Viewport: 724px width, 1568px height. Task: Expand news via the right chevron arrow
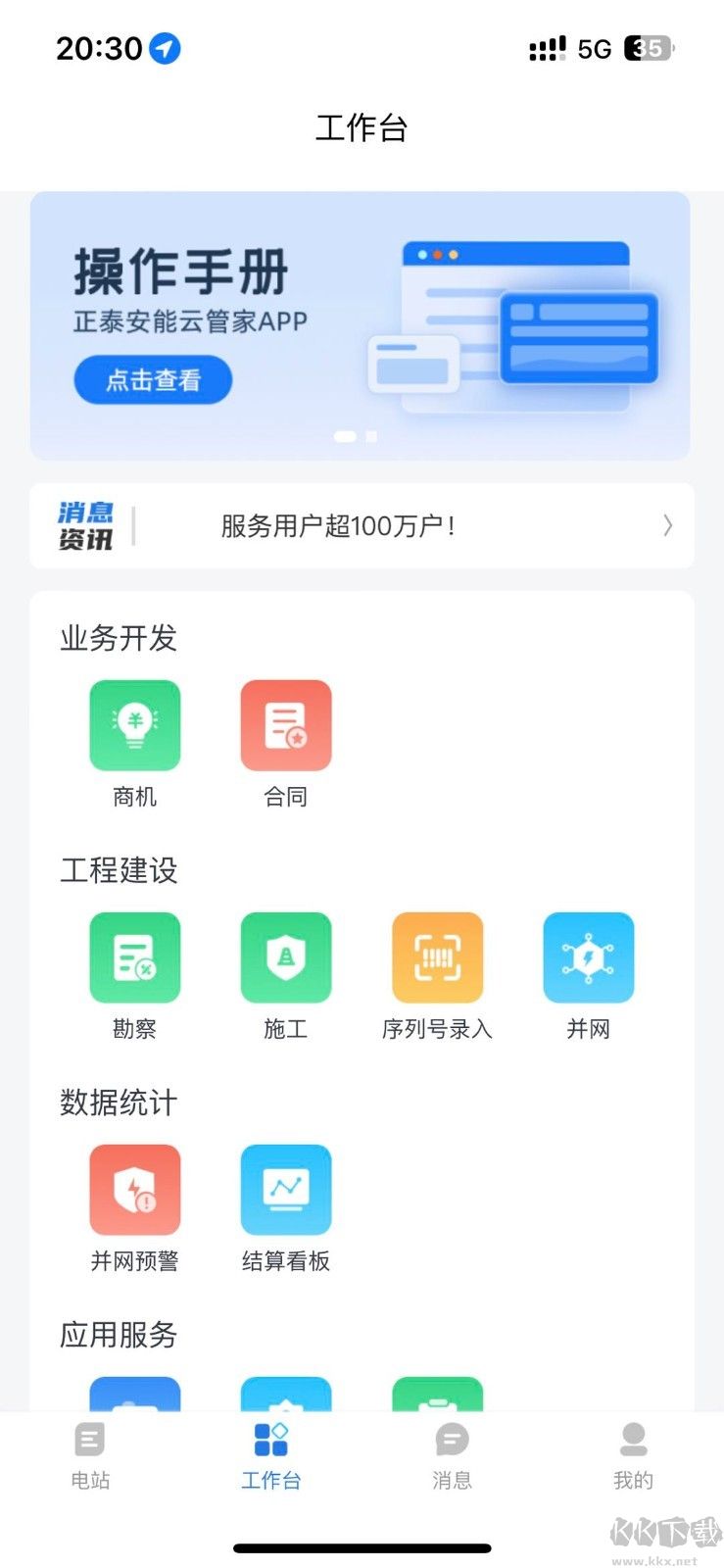668,526
